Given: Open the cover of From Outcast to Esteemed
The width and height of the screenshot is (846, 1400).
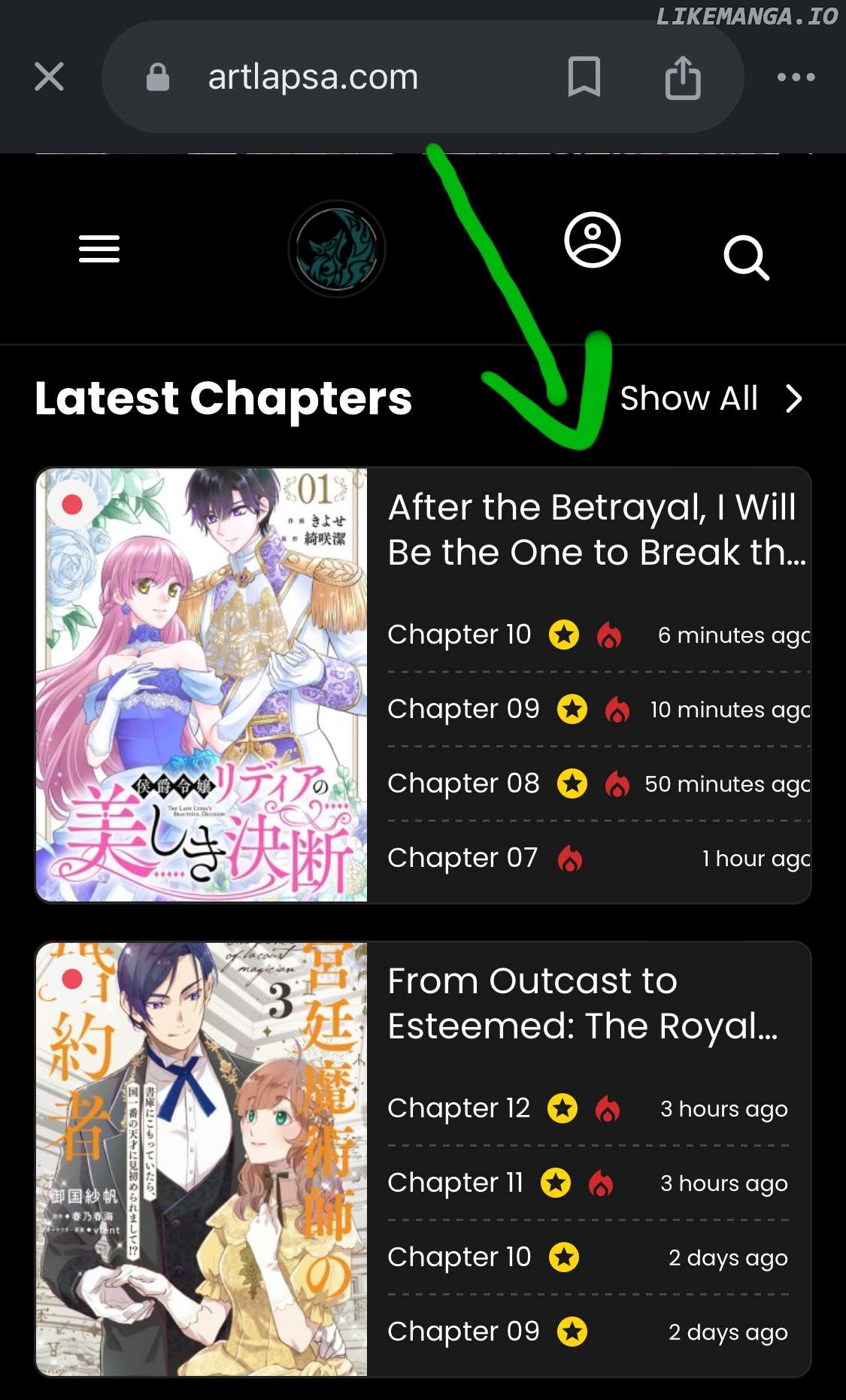Looking at the screenshot, I should tap(202, 1158).
